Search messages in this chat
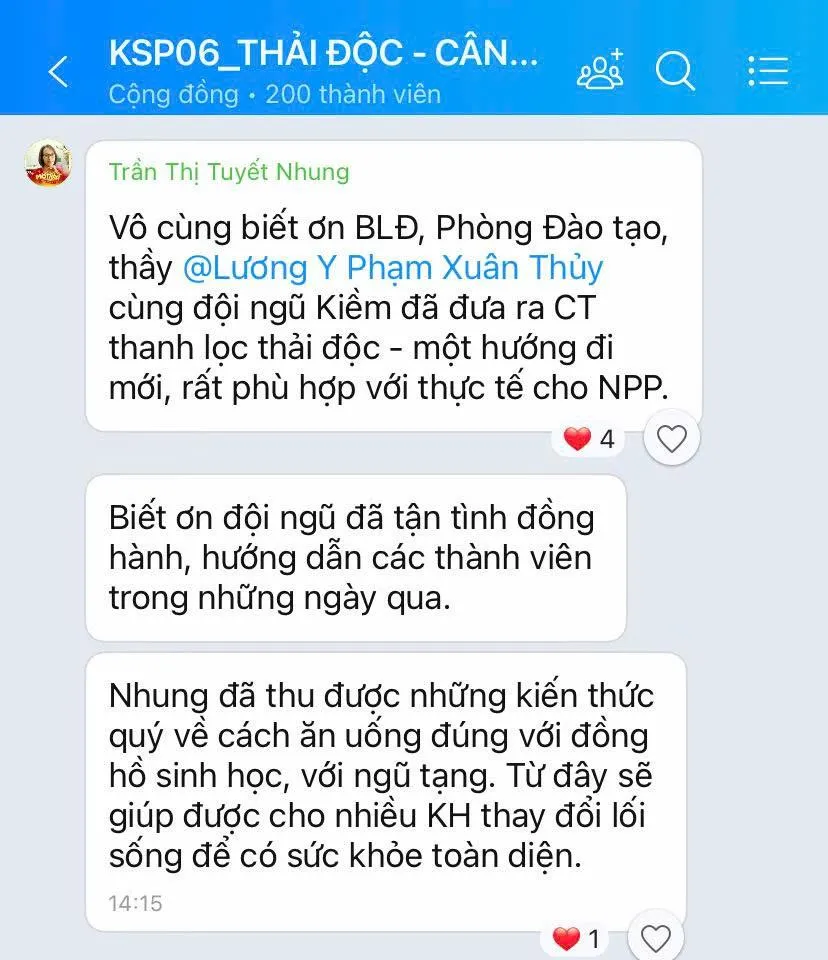828x960 pixels. point(675,70)
